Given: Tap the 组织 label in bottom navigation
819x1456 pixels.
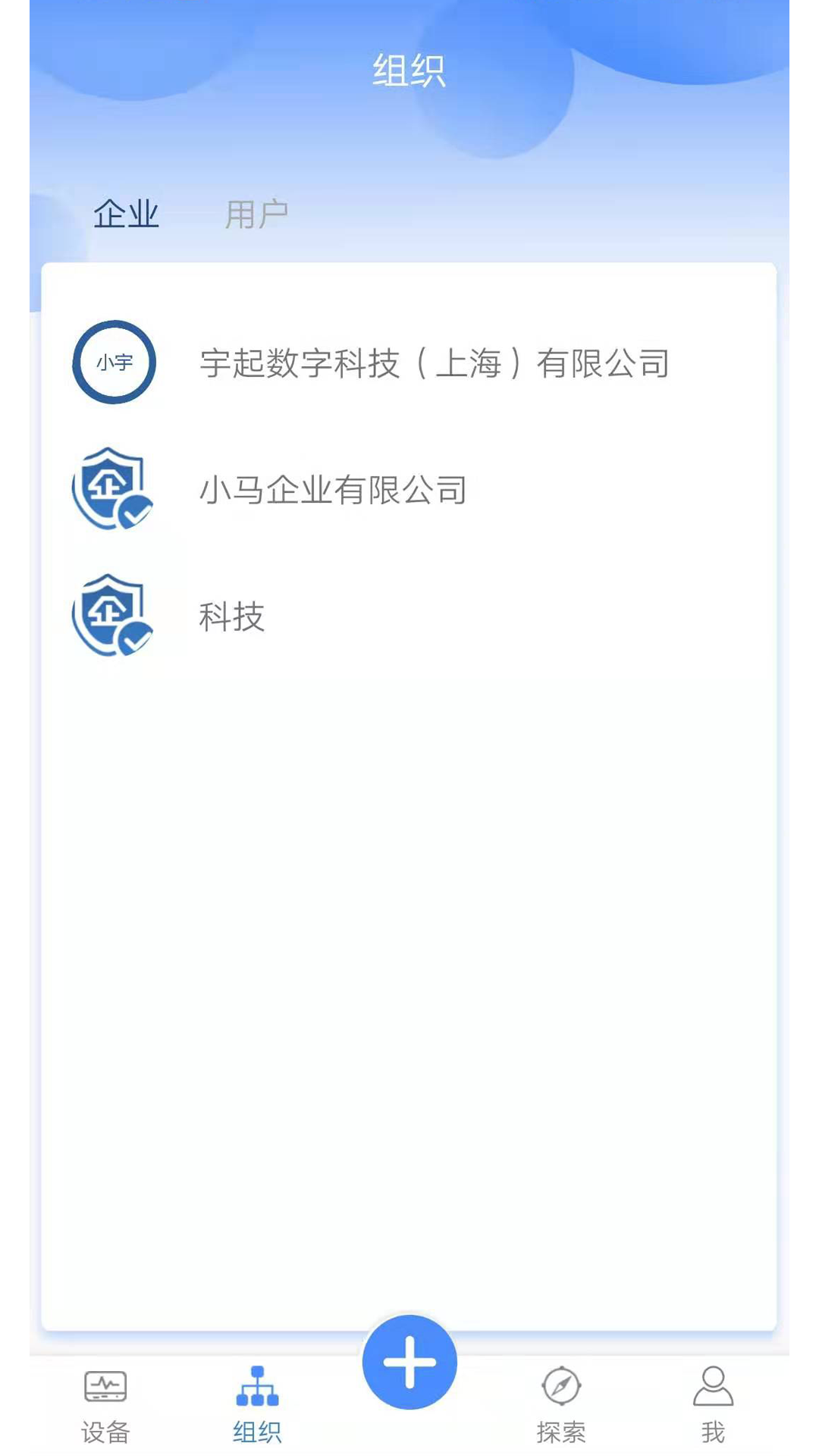Looking at the screenshot, I should pos(257,1433).
